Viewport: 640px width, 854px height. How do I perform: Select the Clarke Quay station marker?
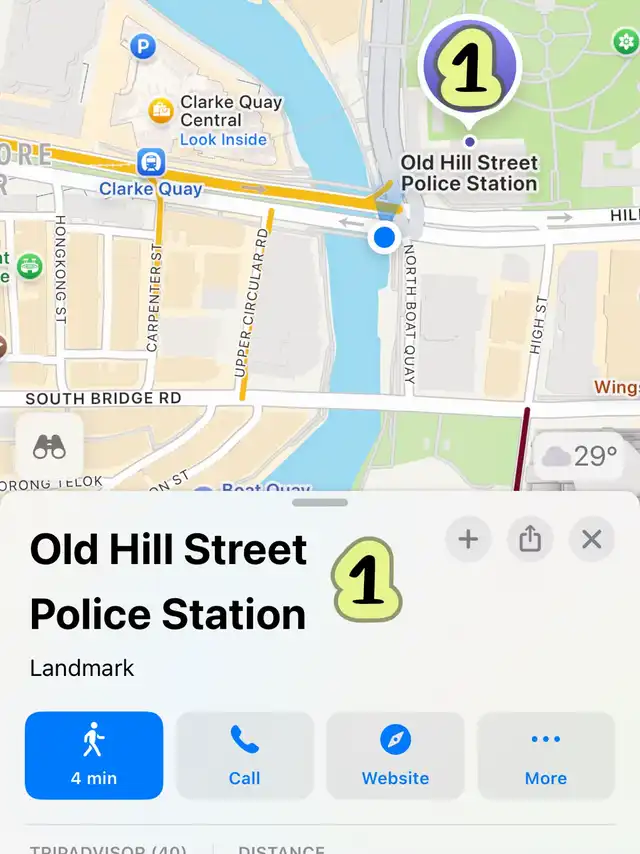(151, 161)
